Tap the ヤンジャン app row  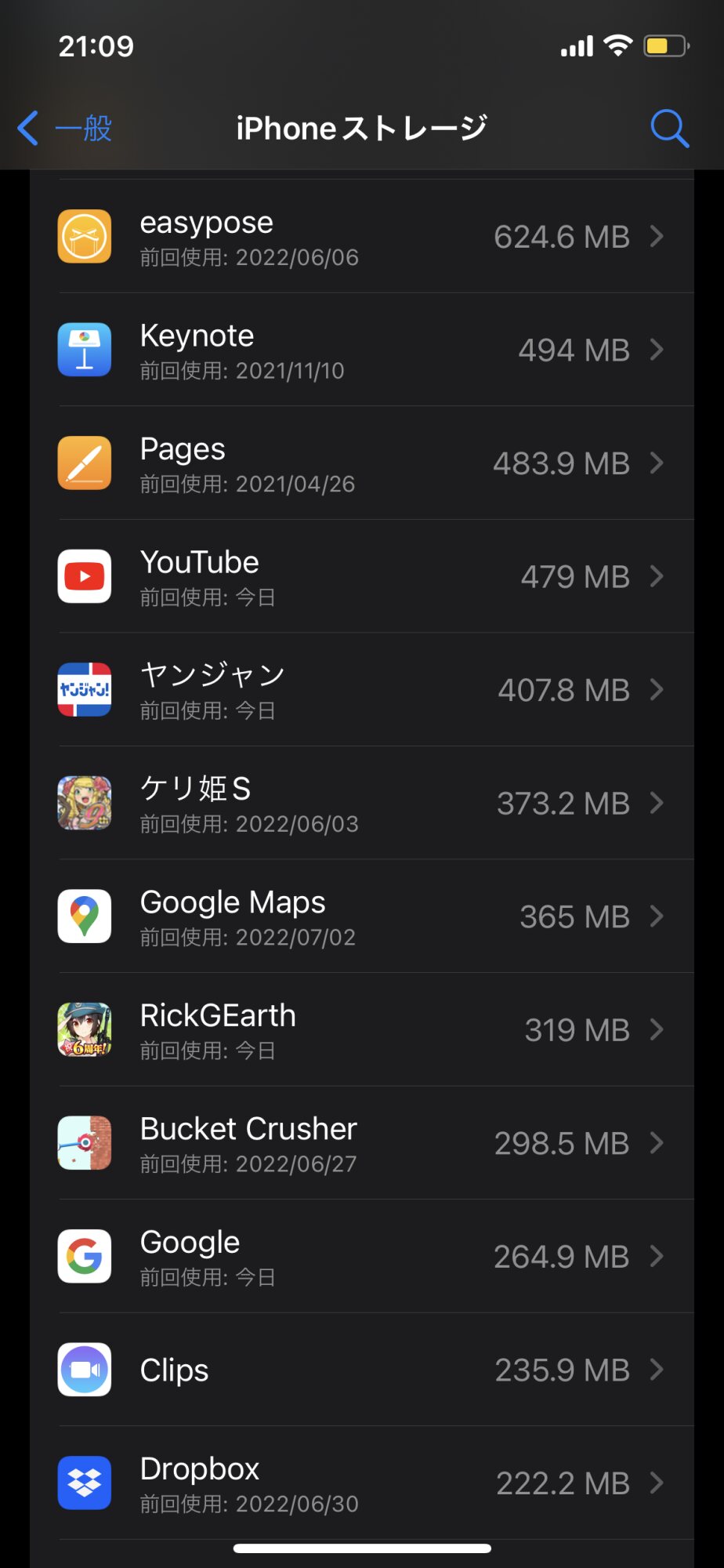[362, 690]
